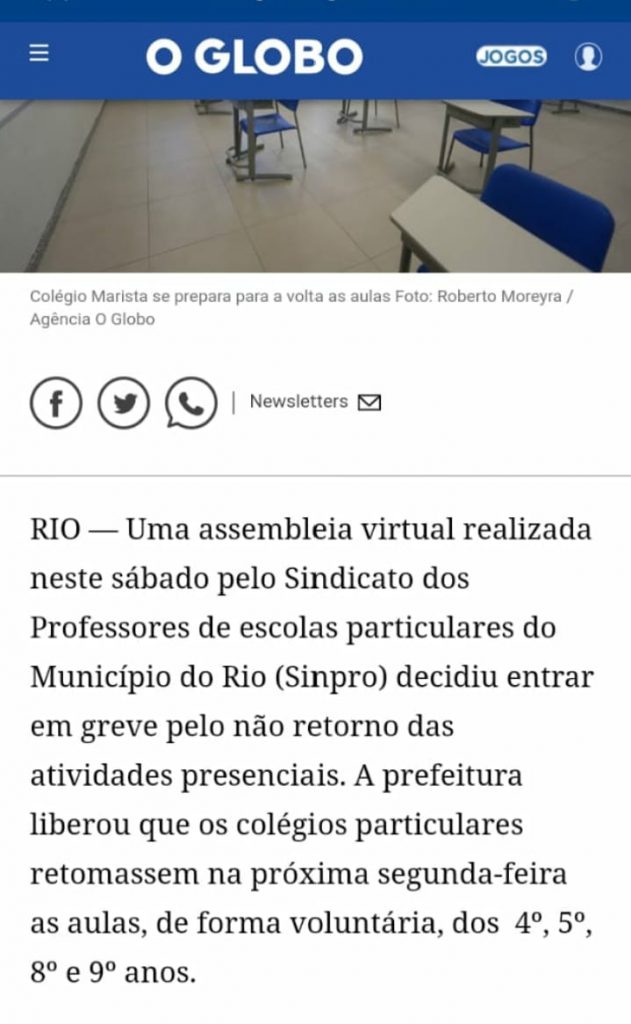Open the Newsletters link
The height and width of the screenshot is (1024, 631).
pos(314,402)
